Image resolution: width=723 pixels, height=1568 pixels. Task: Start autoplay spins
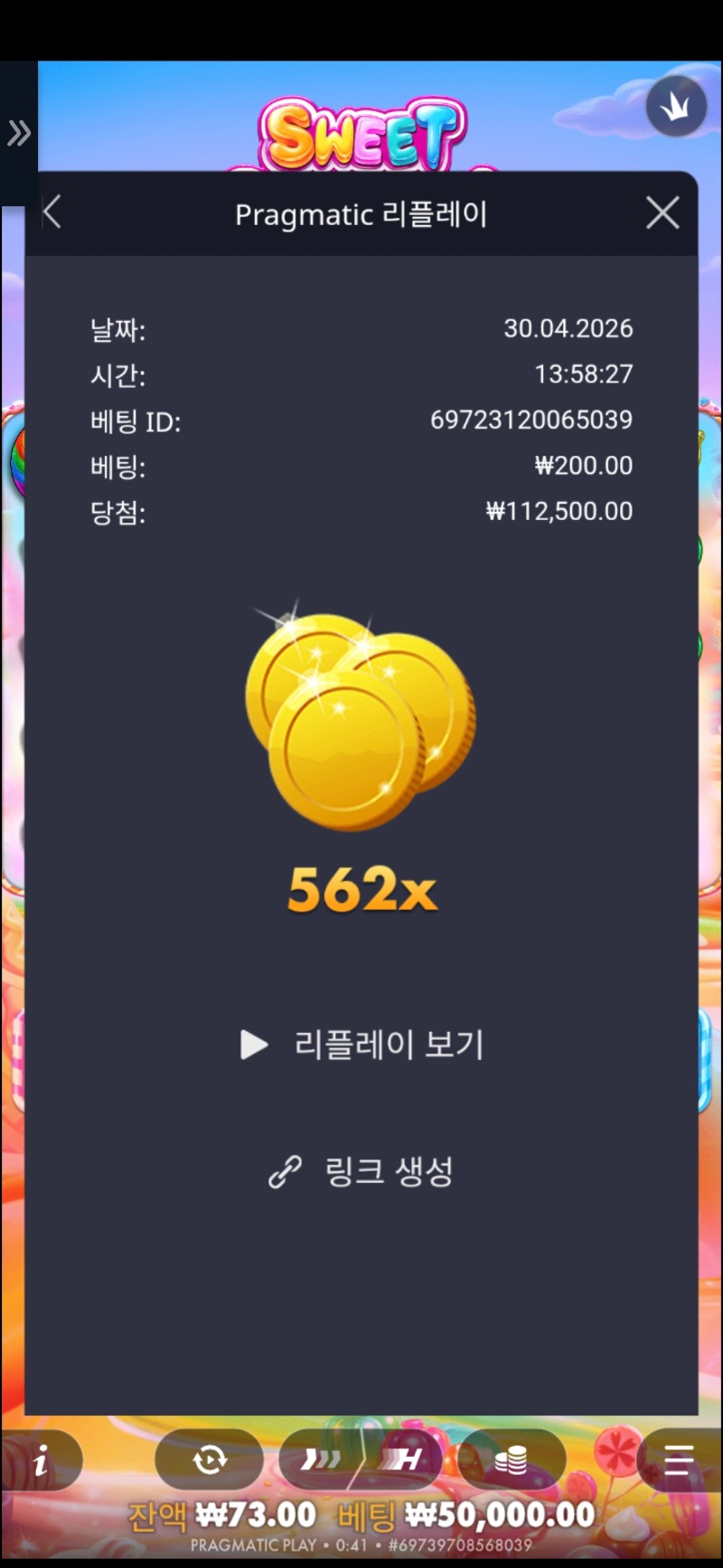(x=210, y=1459)
